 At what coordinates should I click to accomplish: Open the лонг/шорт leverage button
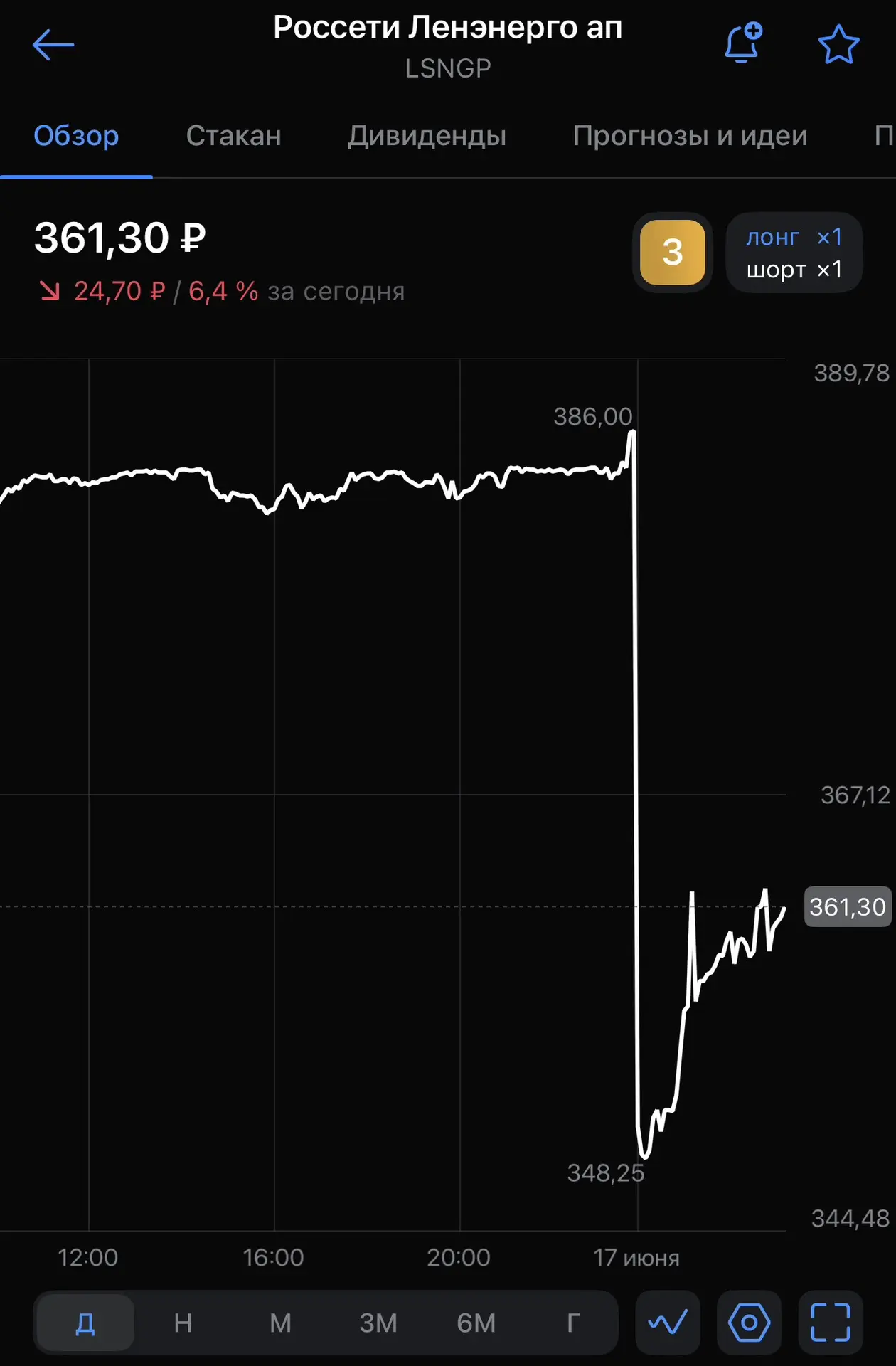(794, 253)
